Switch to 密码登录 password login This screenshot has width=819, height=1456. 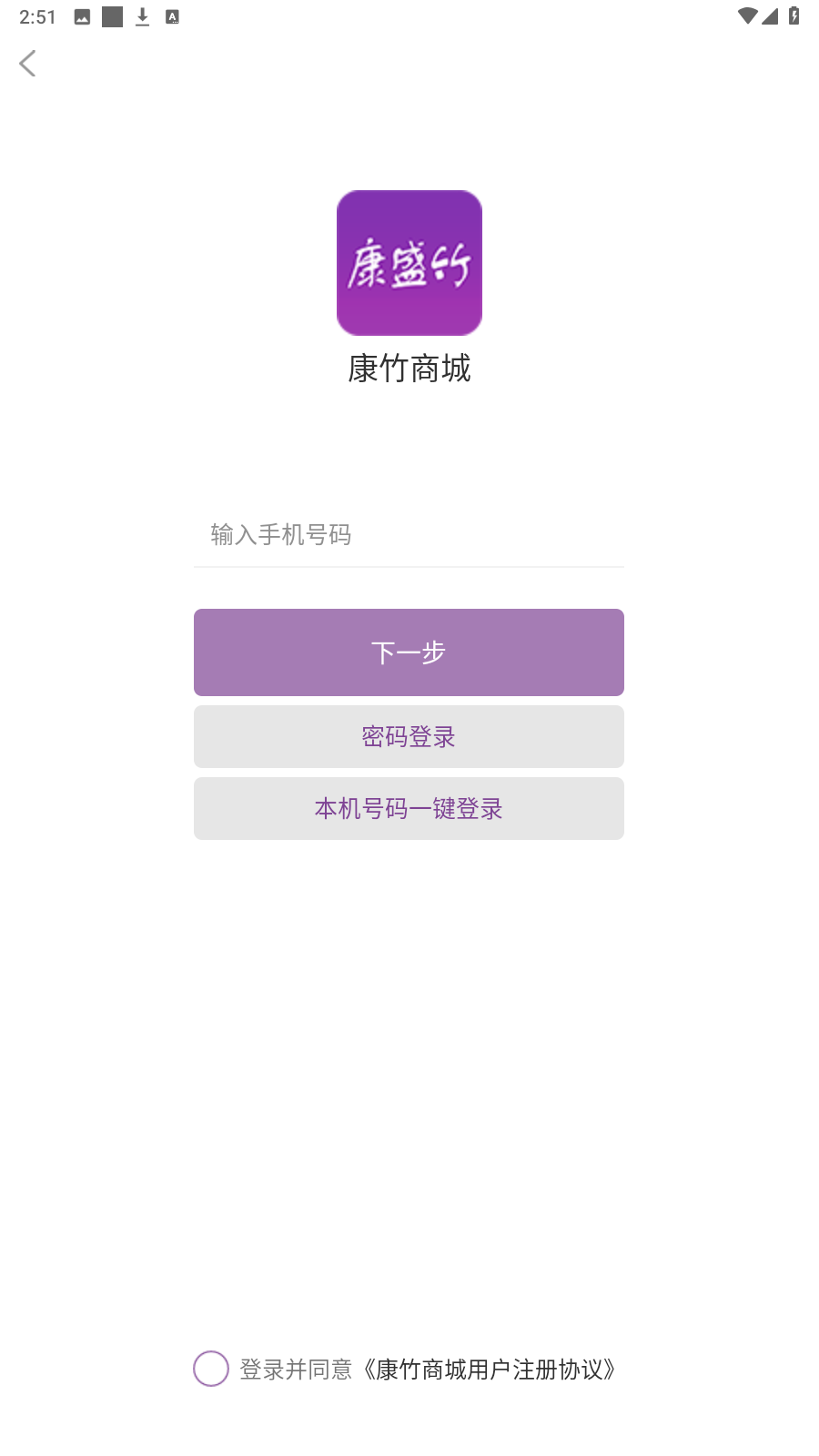[409, 736]
